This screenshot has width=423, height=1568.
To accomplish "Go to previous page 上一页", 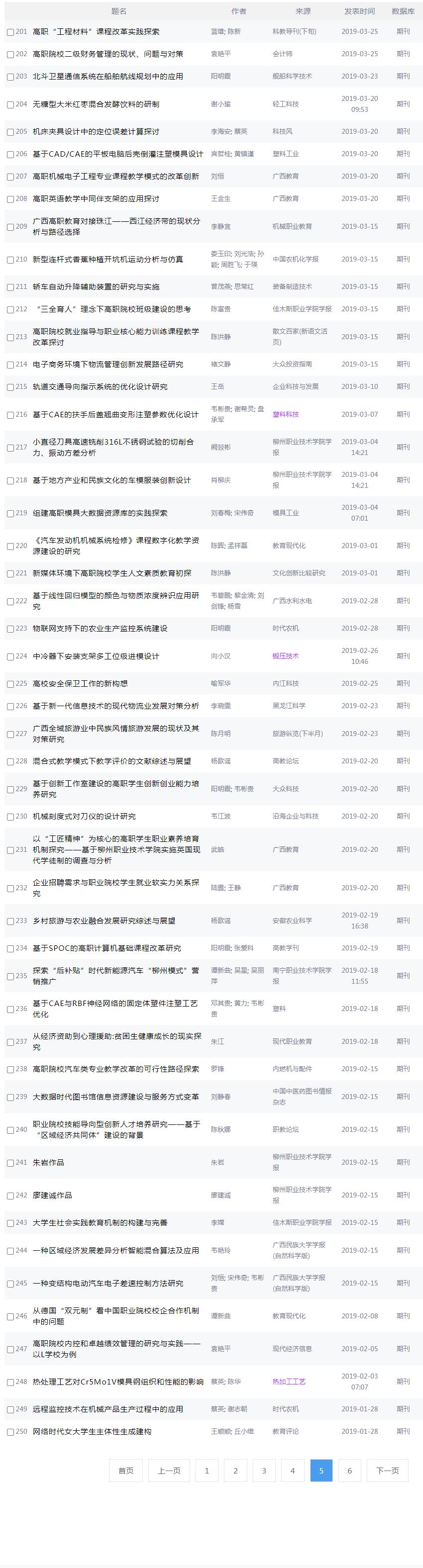I will click(169, 1471).
